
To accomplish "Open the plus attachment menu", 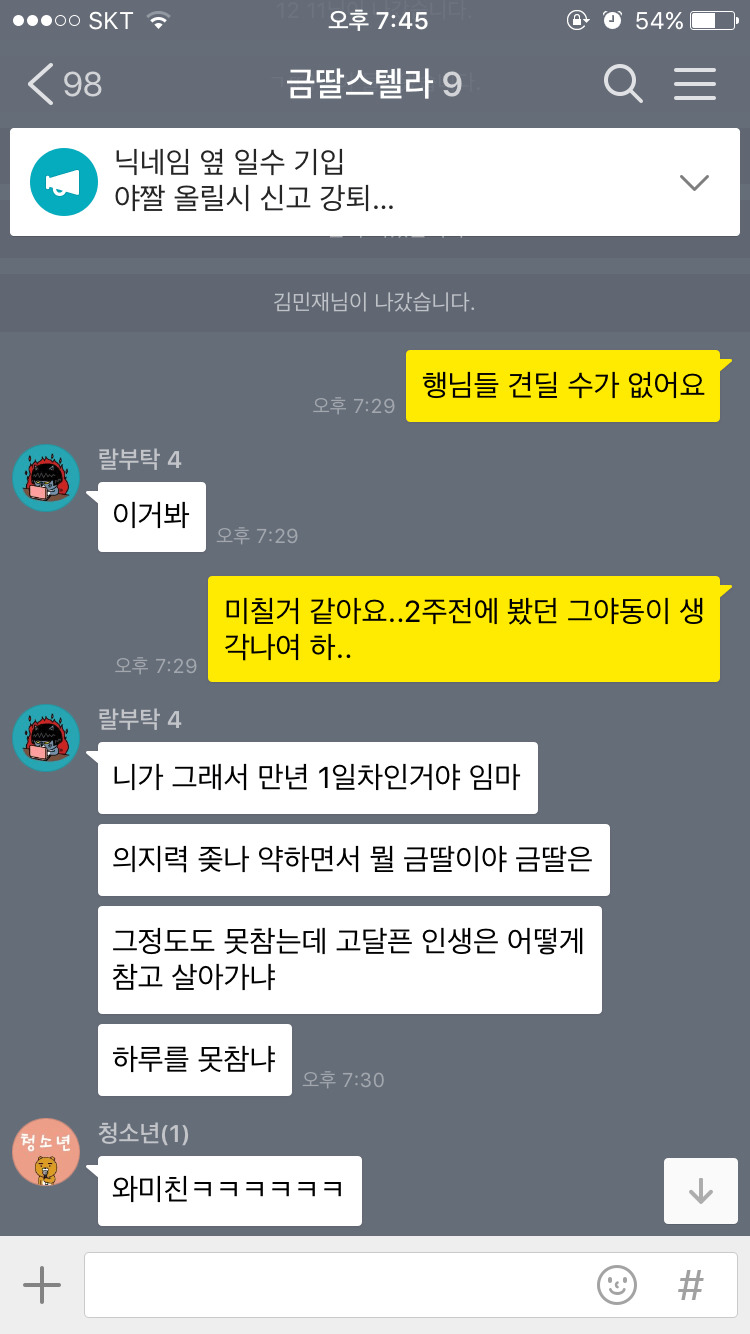I will click(x=42, y=1285).
